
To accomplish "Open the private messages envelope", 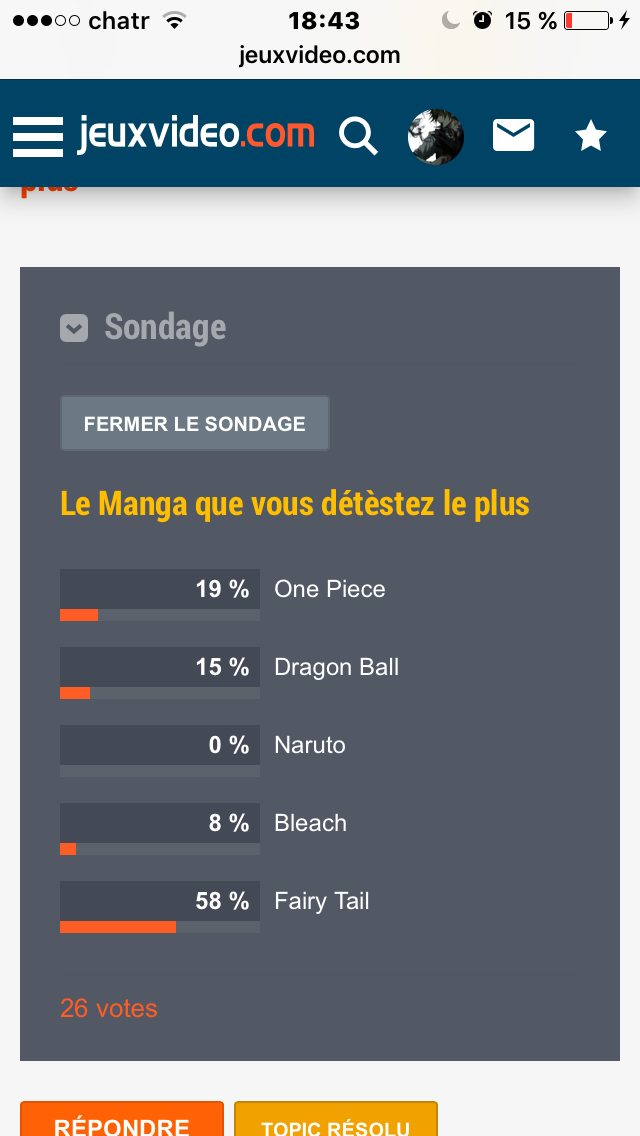I will coord(513,135).
